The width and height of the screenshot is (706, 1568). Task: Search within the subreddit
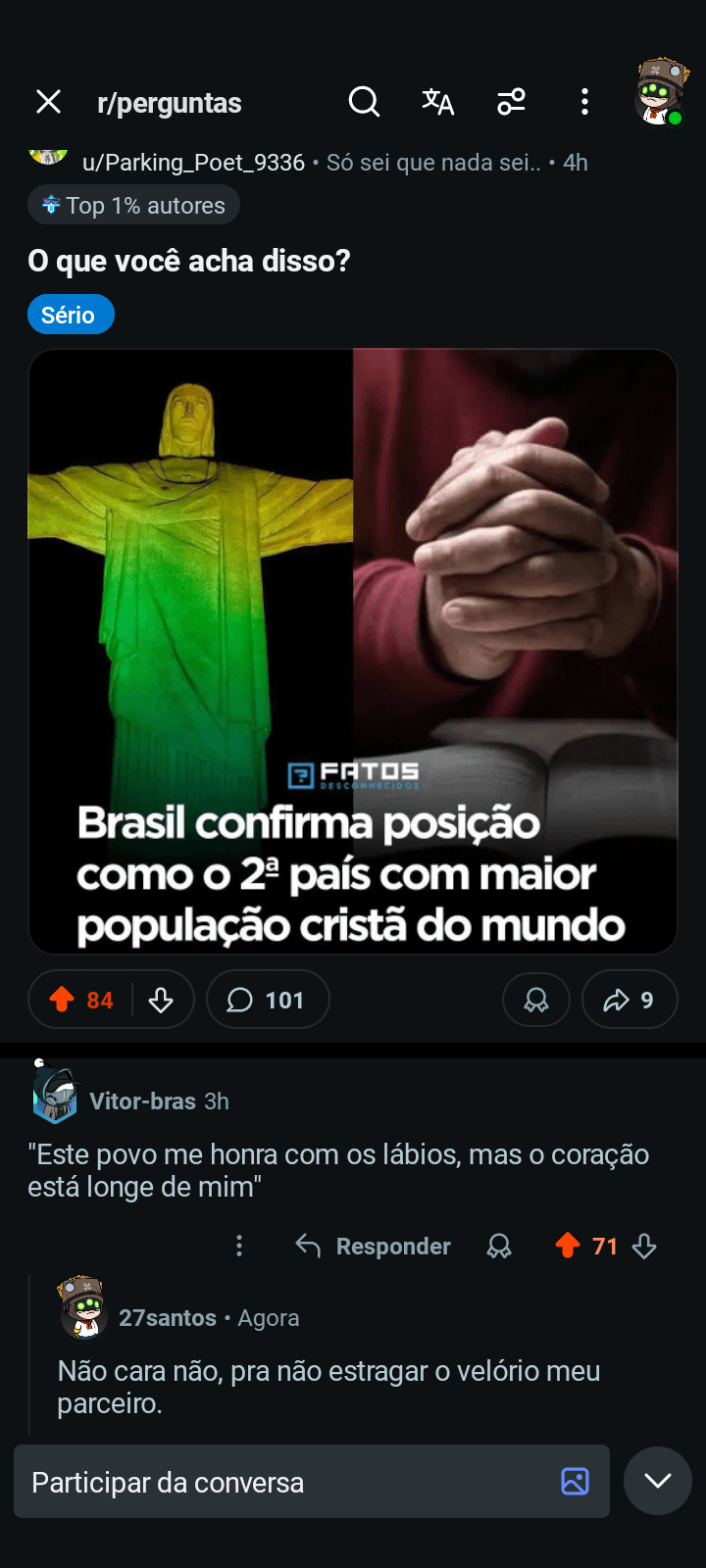coord(364,101)
